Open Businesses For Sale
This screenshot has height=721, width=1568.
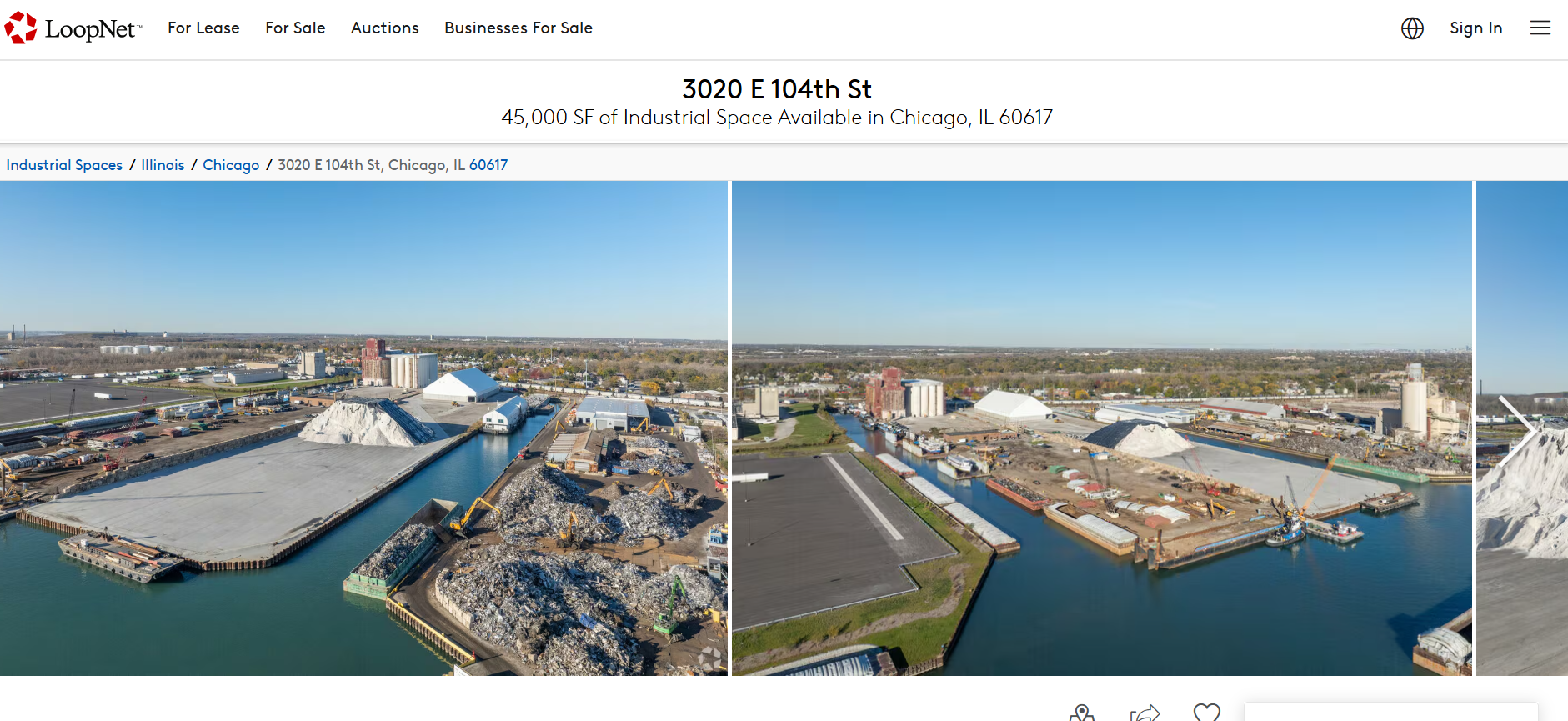pos(518,28)
